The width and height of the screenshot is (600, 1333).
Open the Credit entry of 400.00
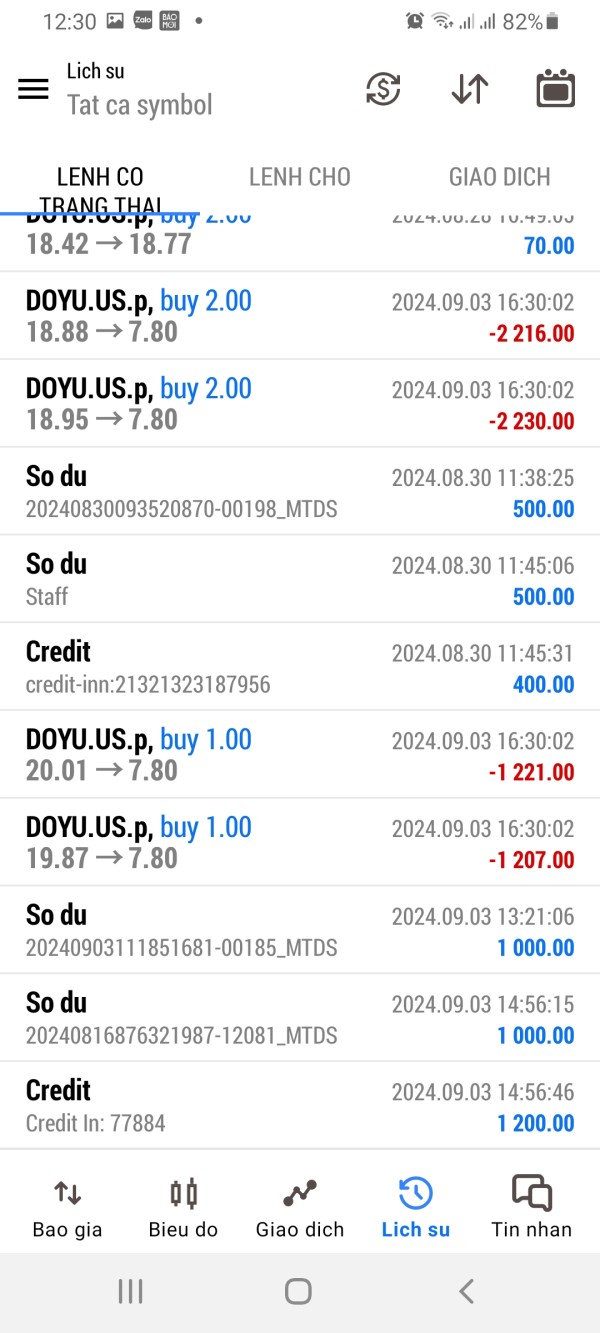(300, 667)
